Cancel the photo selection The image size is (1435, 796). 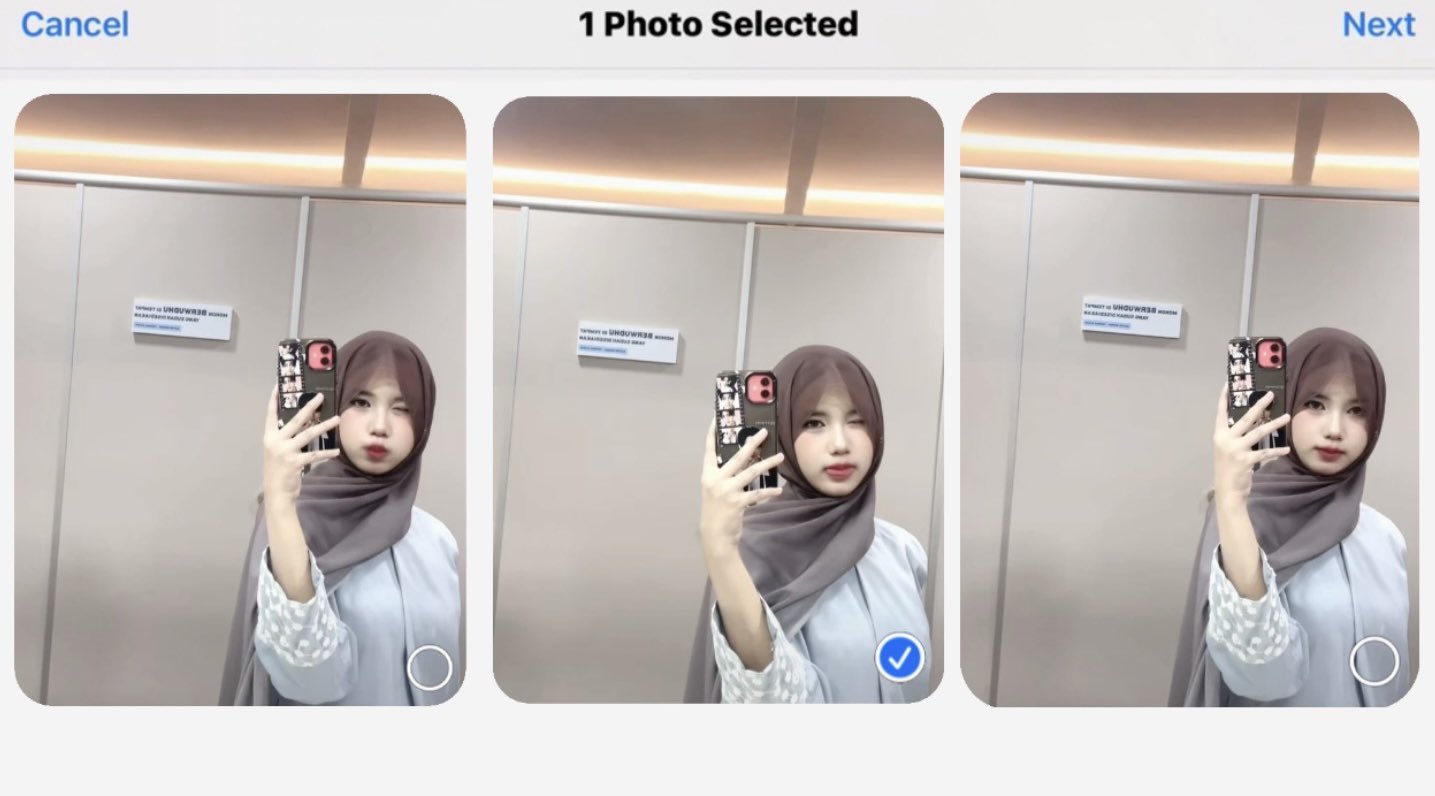[x=75, y=24]
